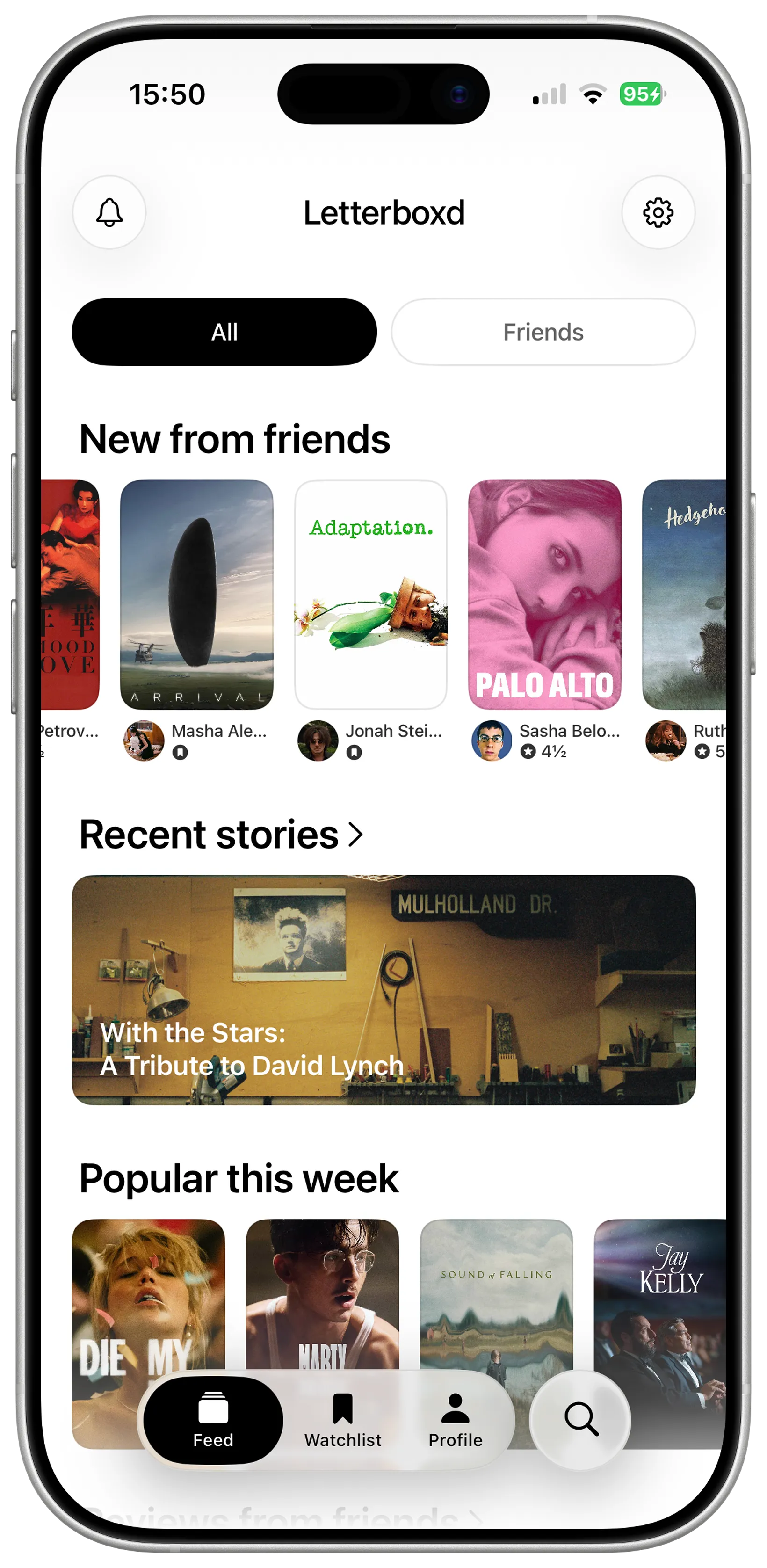Open Jonah Stei's profile avatar
This screenshot has height=1568, width=767.
click(318, 741)
